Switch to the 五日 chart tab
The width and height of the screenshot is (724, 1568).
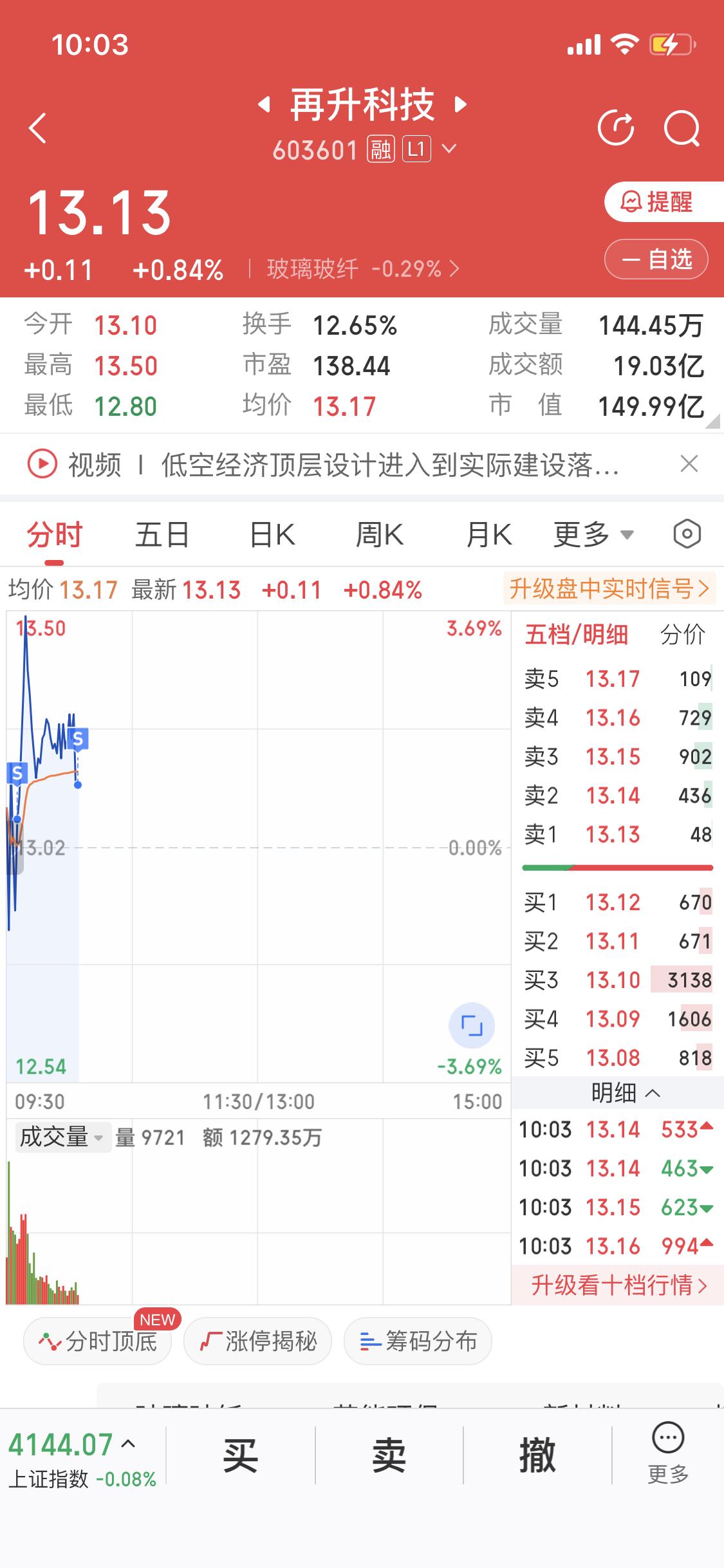(x=161, y=534)
